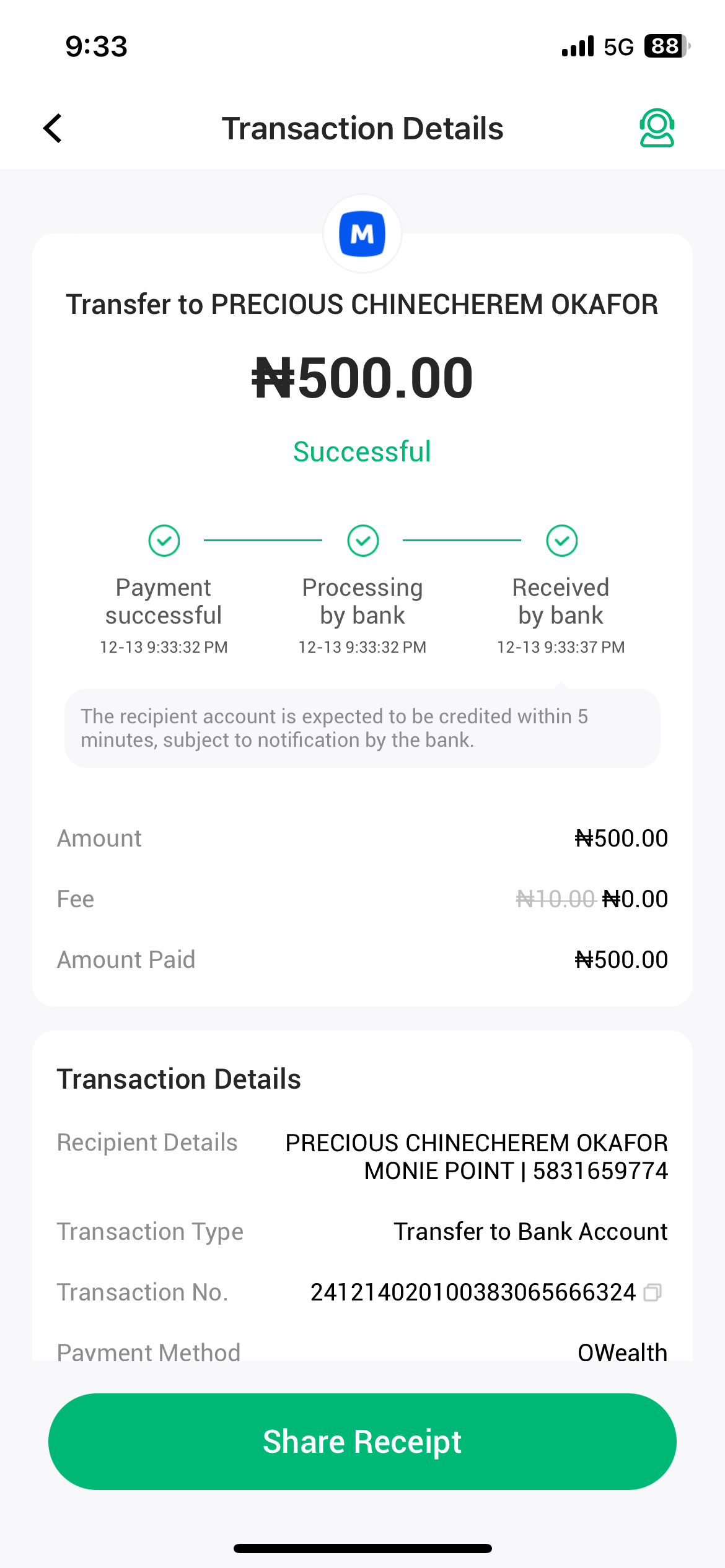Tap the Share Receipt button
Screen dimensions: 725x1568
point(362,1442)
